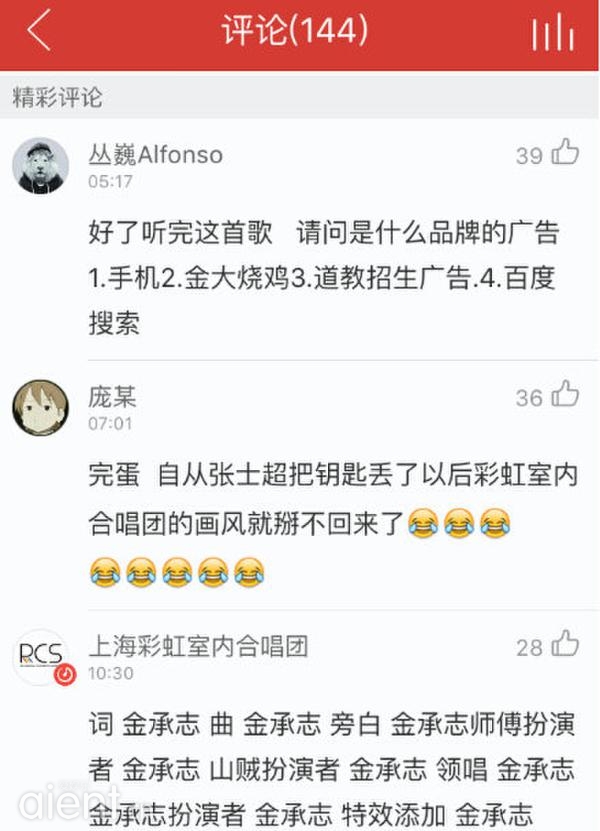Like 上海彩虹室内合唱团's comment

pyautogui.click(x=565, y=644)
